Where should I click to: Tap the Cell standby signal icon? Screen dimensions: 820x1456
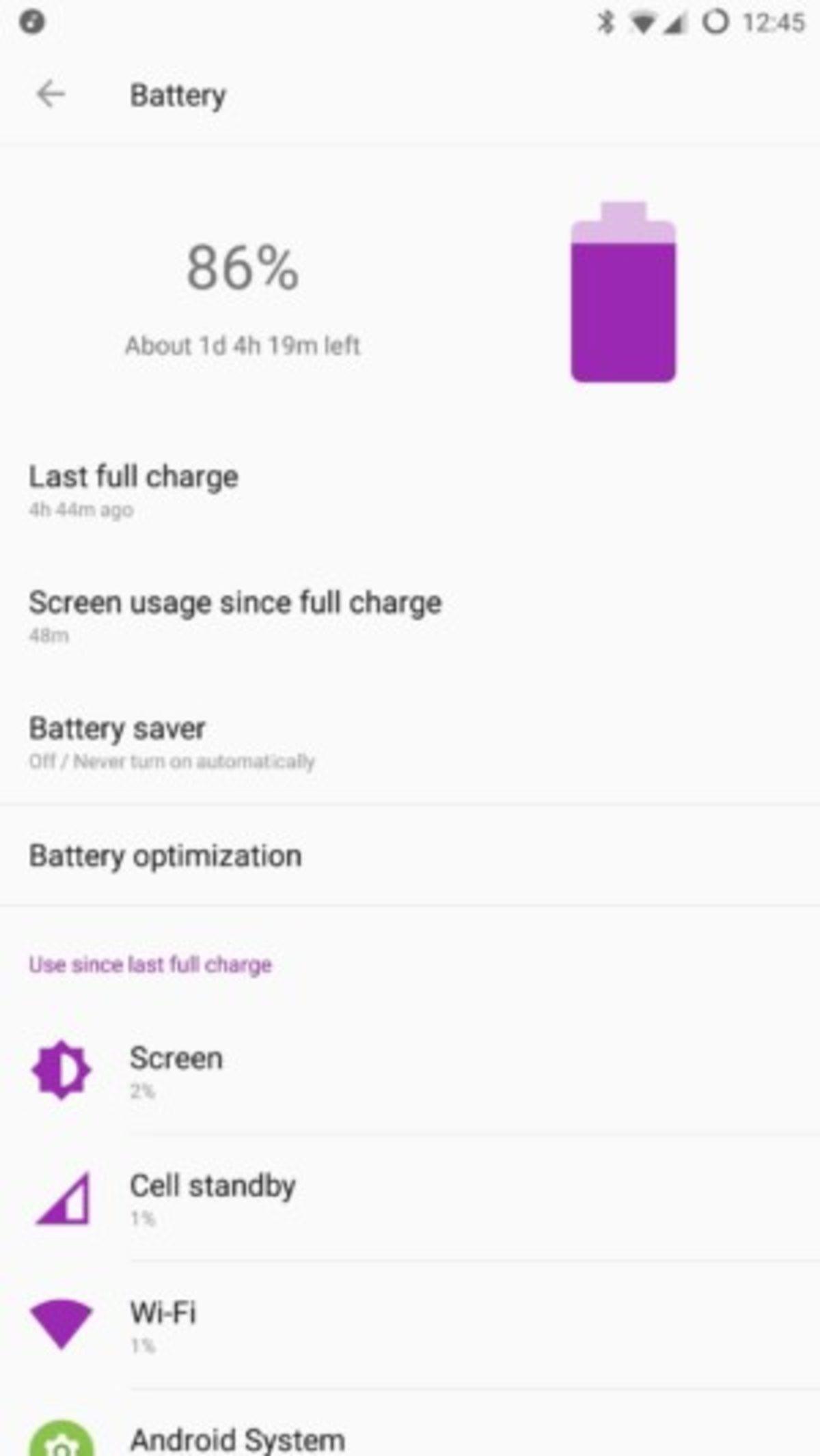(x=60, y=1197)
